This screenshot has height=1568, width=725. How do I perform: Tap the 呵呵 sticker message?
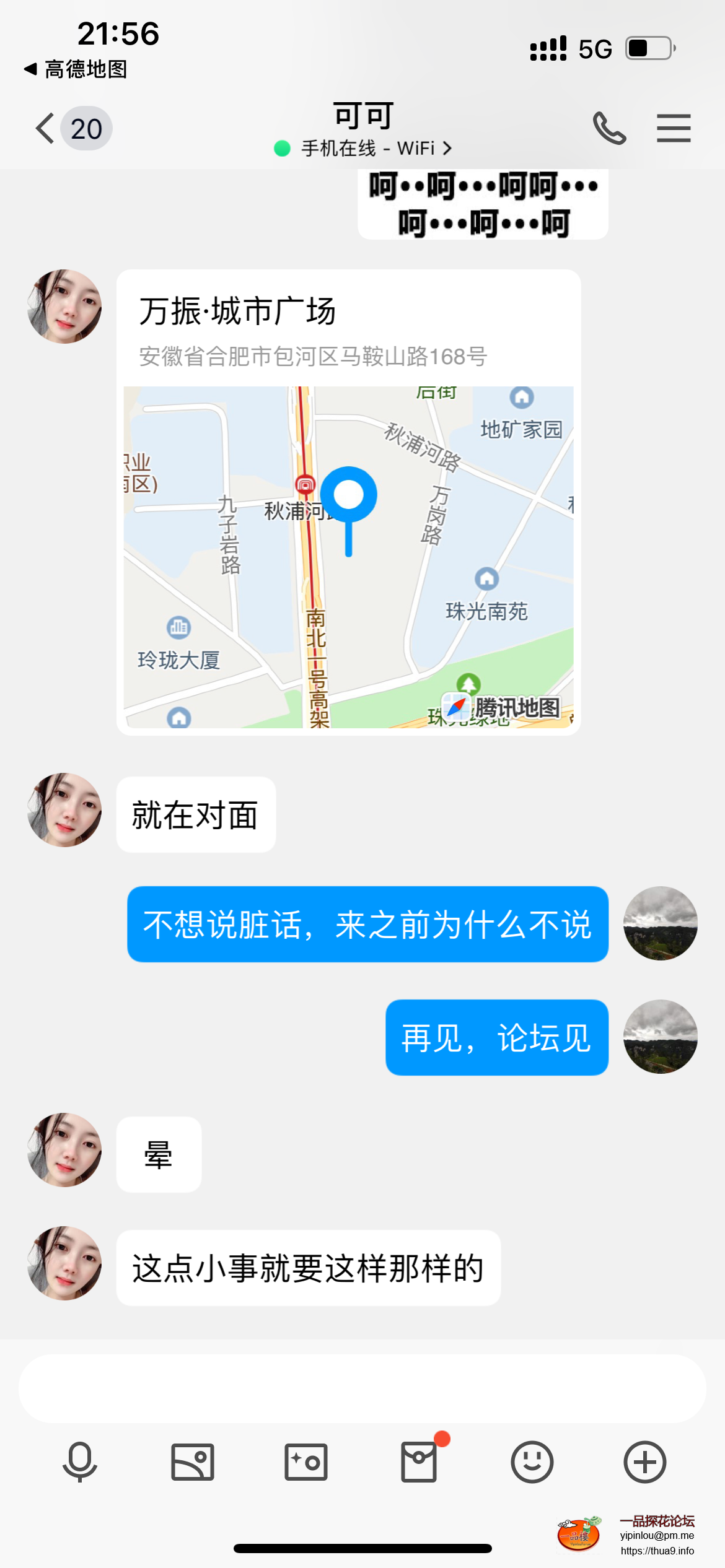coord(482,204)
